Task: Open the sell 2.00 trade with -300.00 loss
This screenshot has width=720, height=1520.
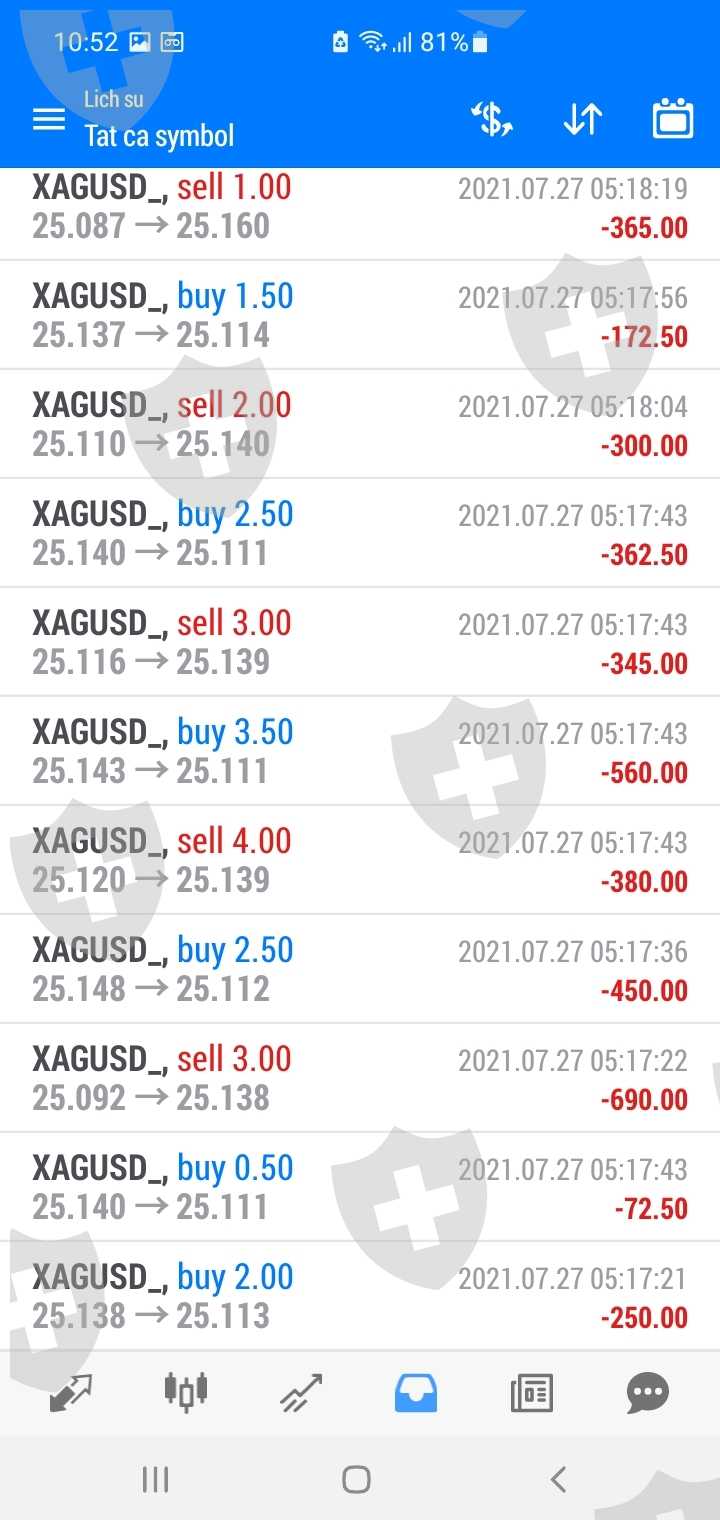Action: point(360,425)
